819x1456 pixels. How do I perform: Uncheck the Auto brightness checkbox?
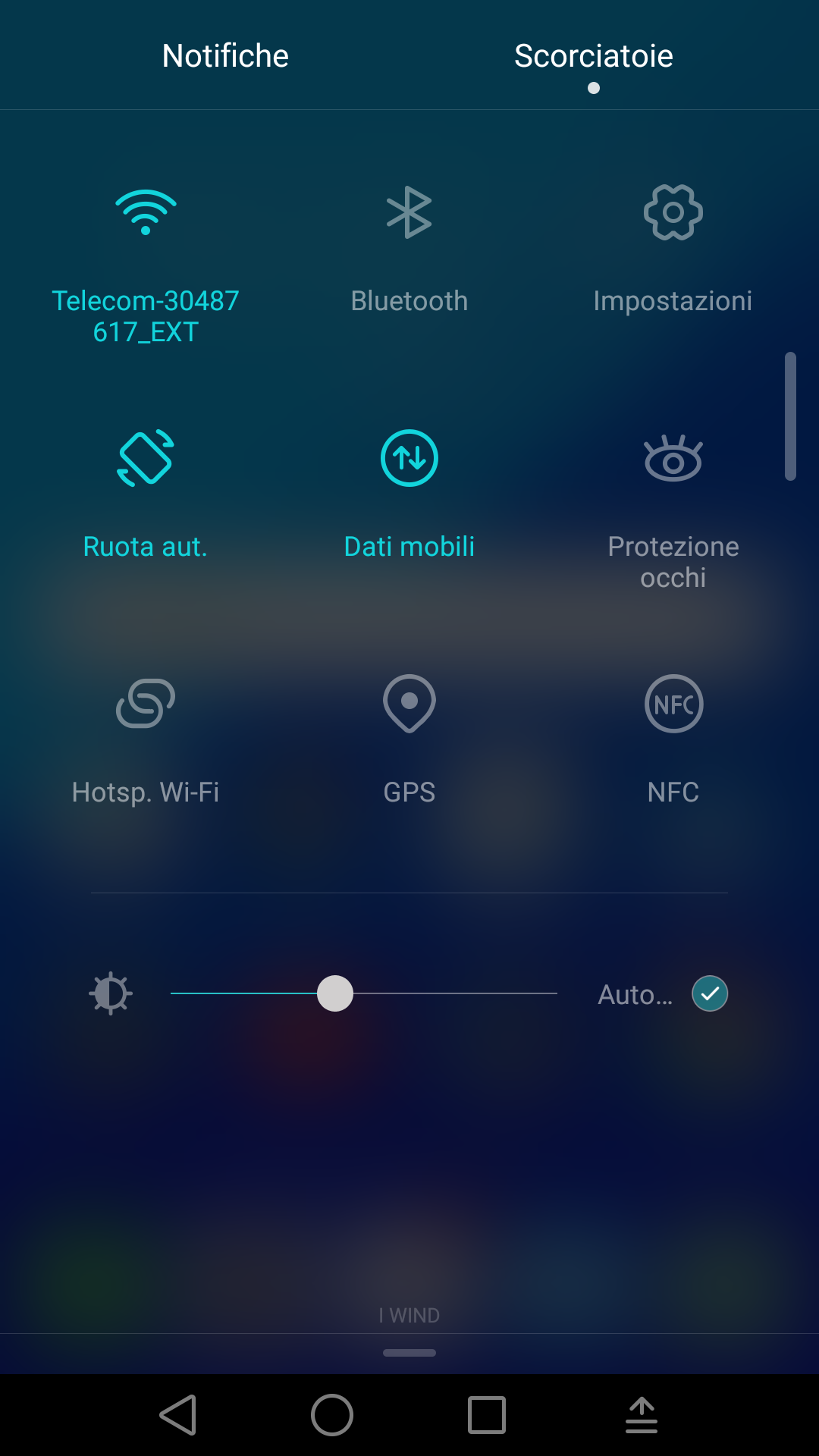click(x=710, y=993)
